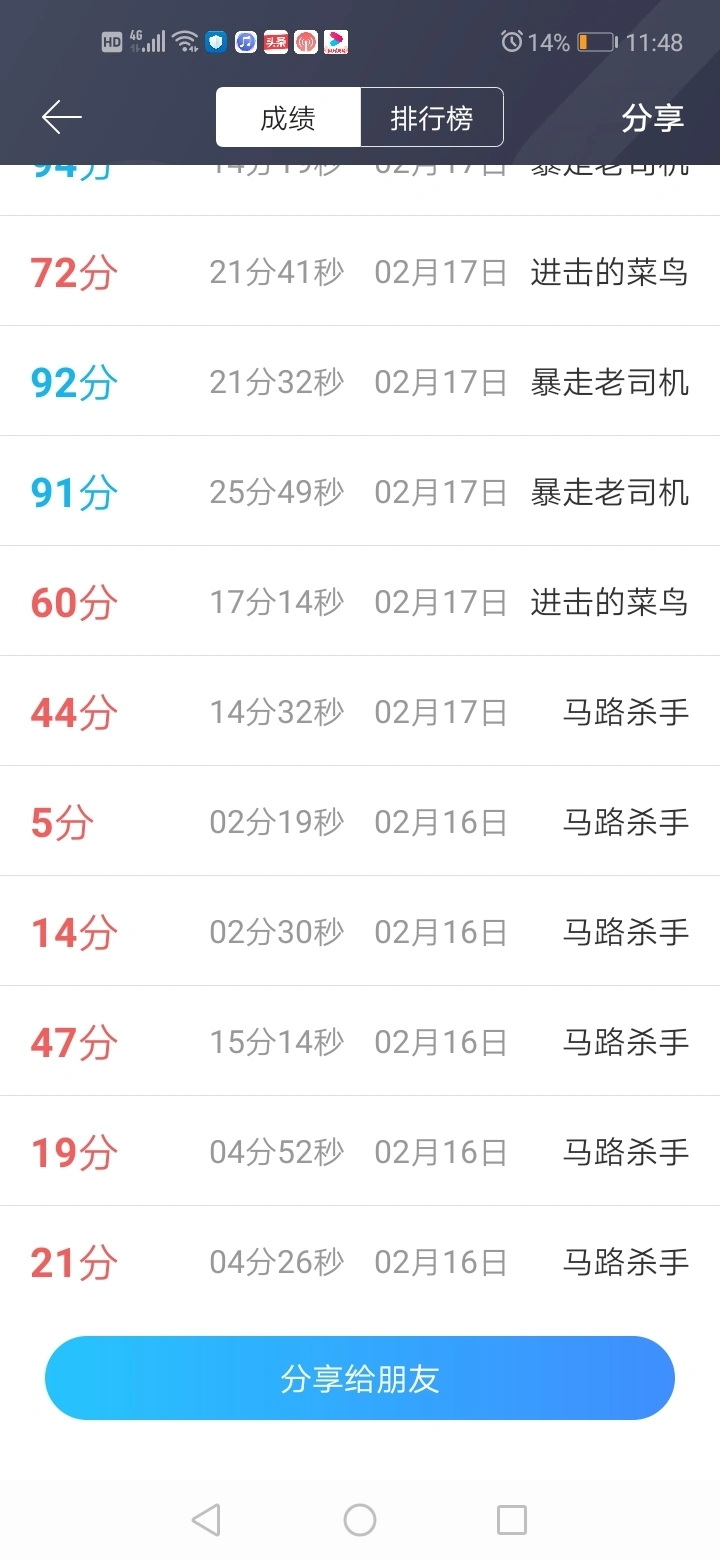Switch to the 排行榜 tab

pos(432,118)
